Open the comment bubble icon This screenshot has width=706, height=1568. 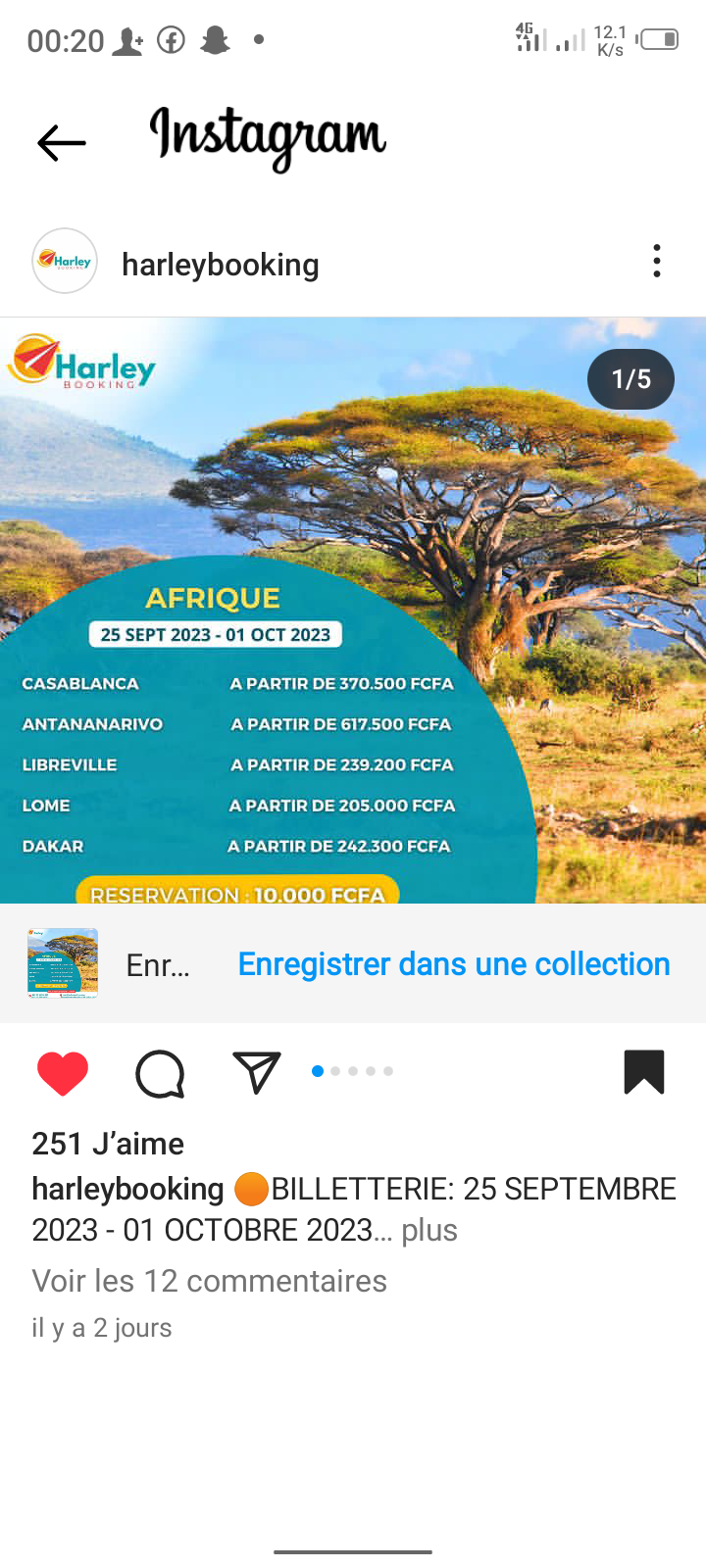(x=160, y=1073)
